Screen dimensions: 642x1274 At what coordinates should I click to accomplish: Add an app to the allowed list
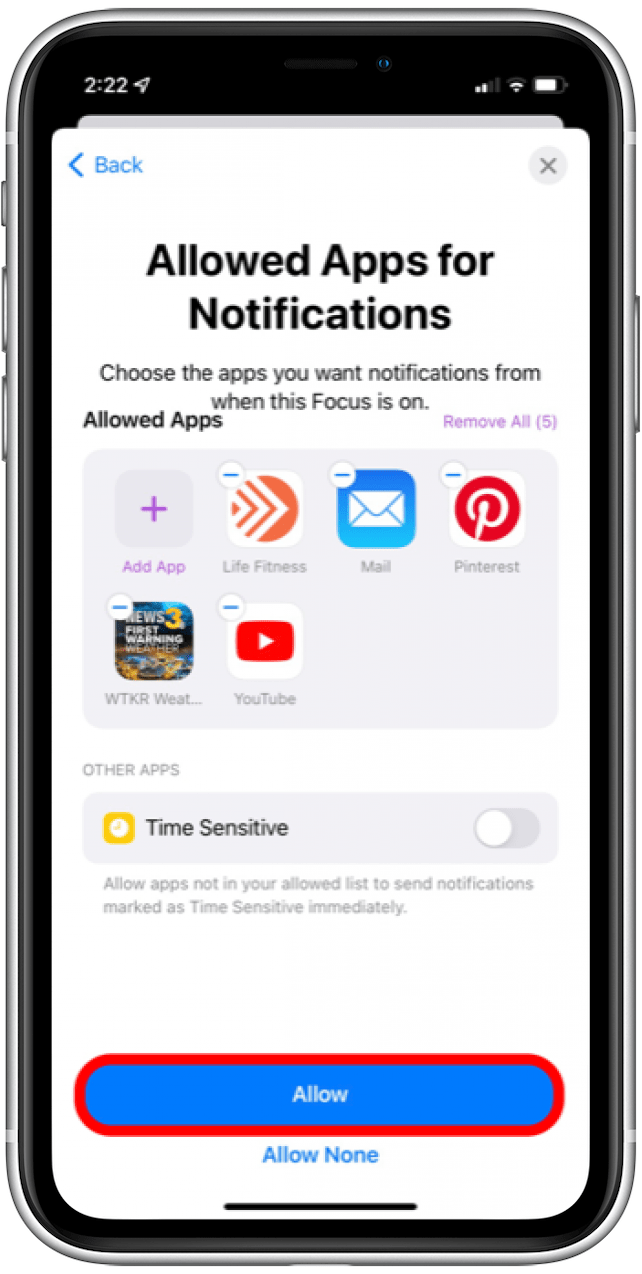(153, 509)
